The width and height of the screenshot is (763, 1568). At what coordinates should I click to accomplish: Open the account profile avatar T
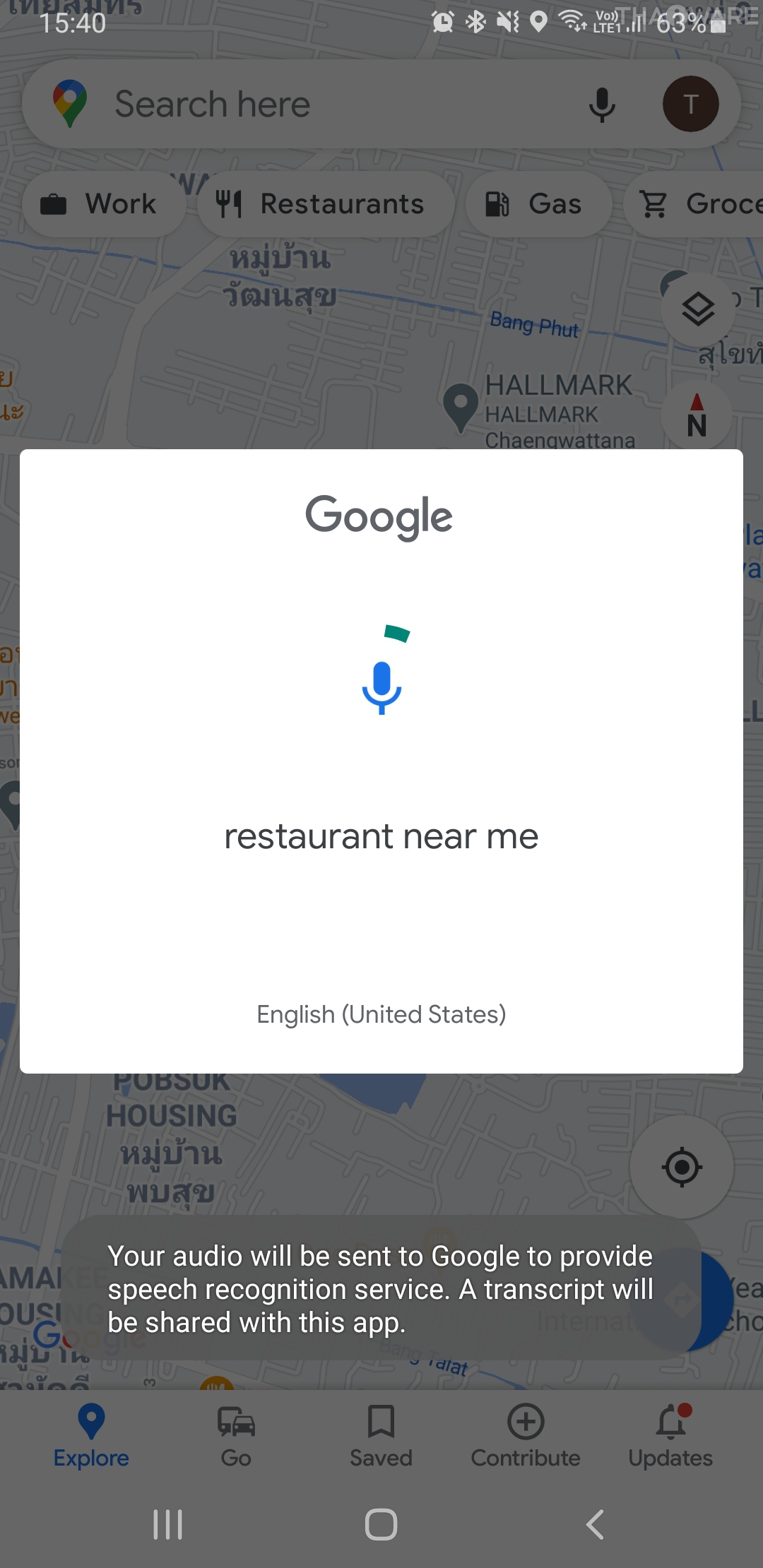coord(690,105)
